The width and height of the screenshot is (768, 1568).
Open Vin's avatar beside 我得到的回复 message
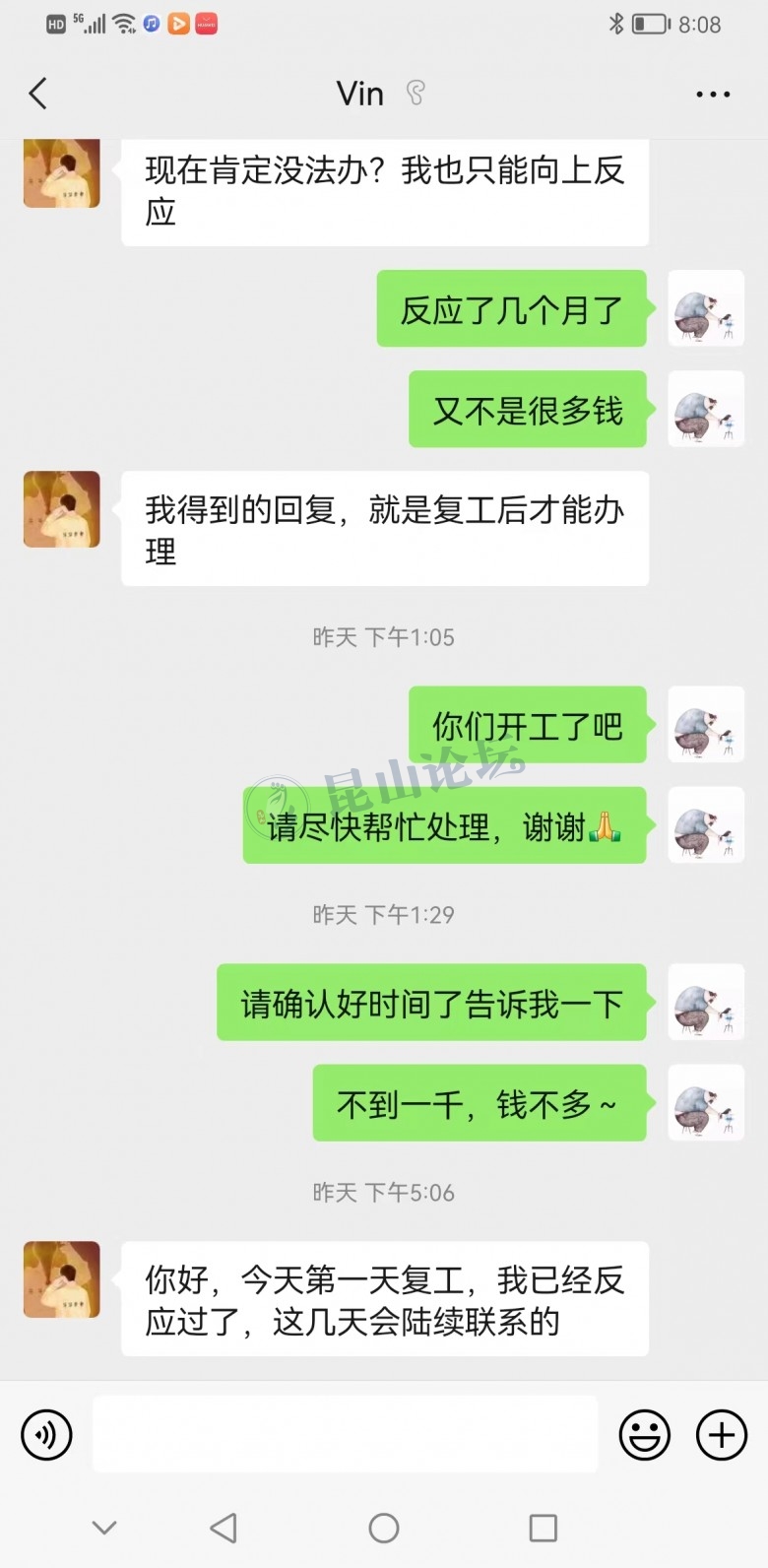click(62, 509)
